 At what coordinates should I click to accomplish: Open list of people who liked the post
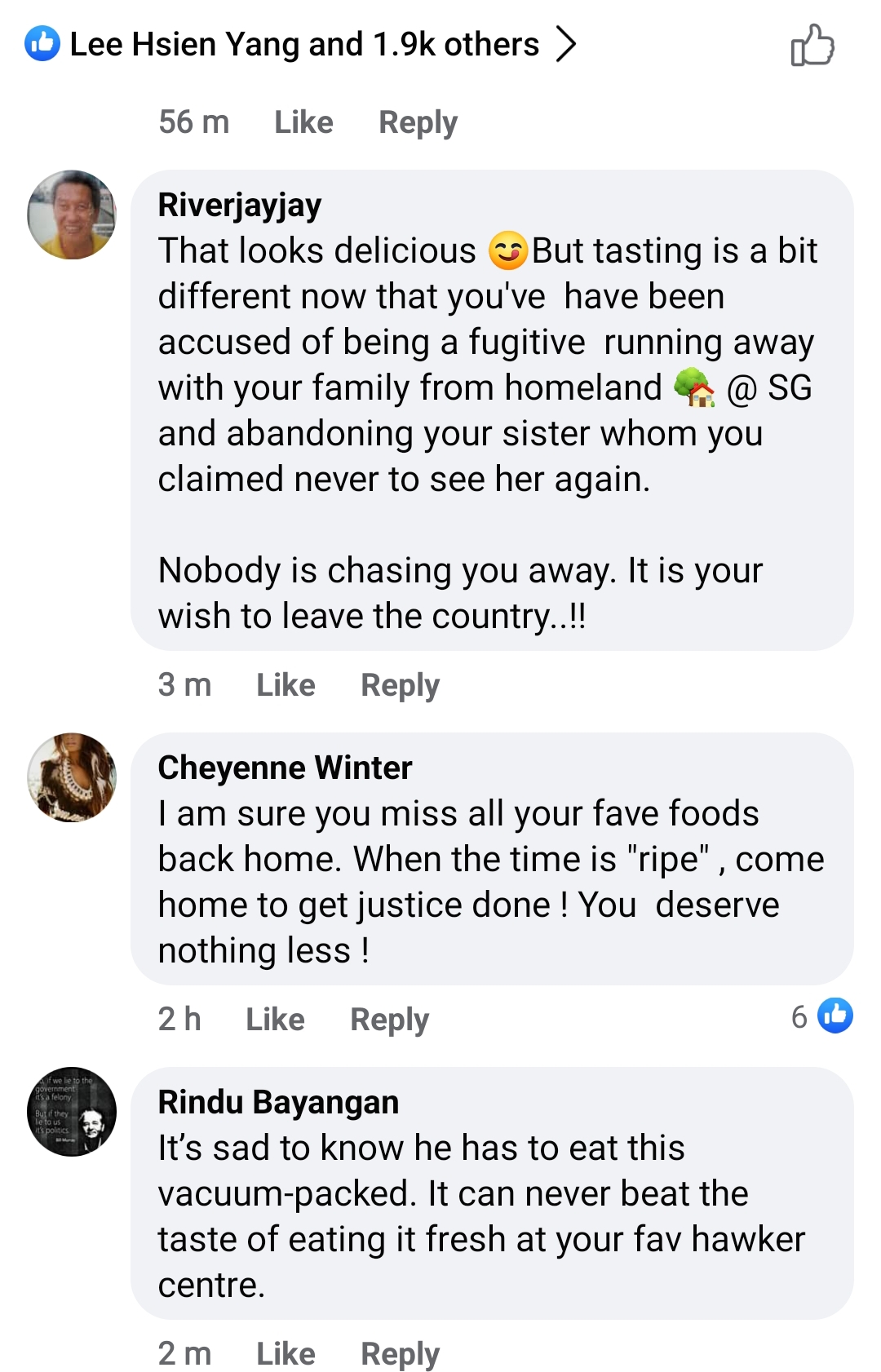tap(303, 44)
